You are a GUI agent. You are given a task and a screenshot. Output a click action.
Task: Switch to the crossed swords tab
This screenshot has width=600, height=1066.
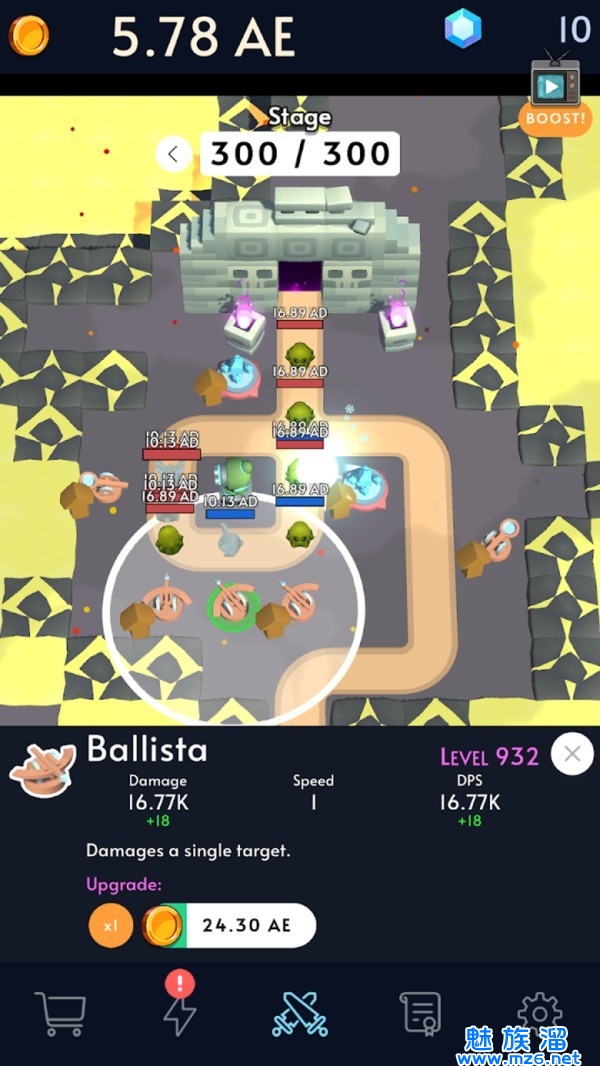coord(300,1012)
